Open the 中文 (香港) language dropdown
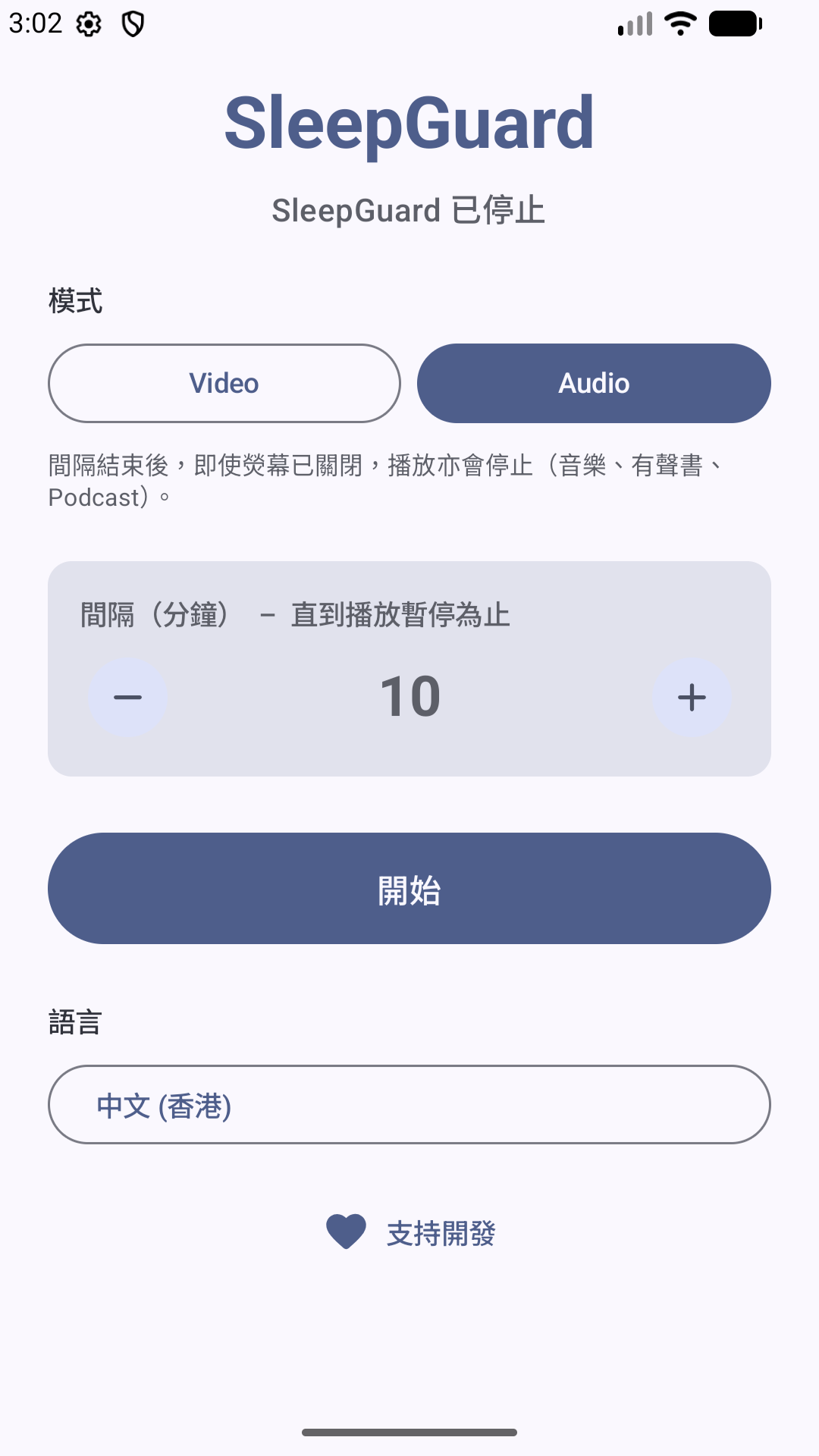The height and width of the screenshot is (1456, 819). (409, 1105)
